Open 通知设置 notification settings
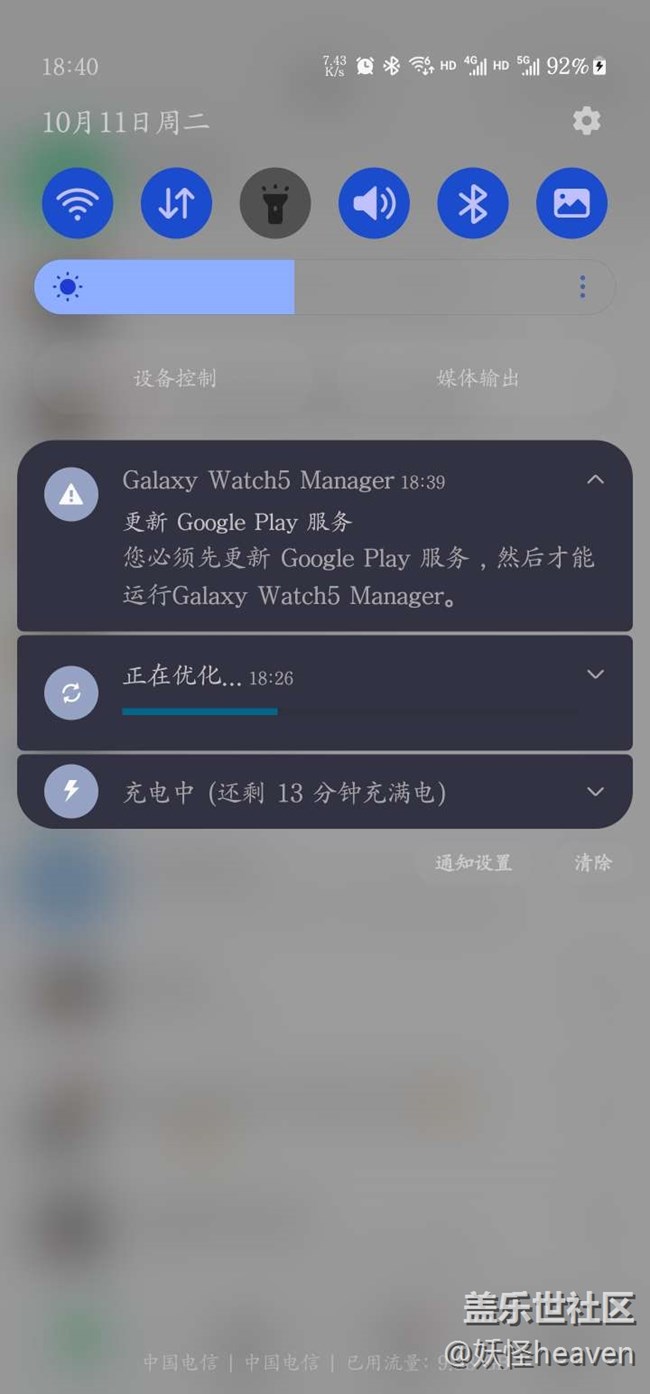Screen dimensions: 650x1394 [x=473, y=863]
